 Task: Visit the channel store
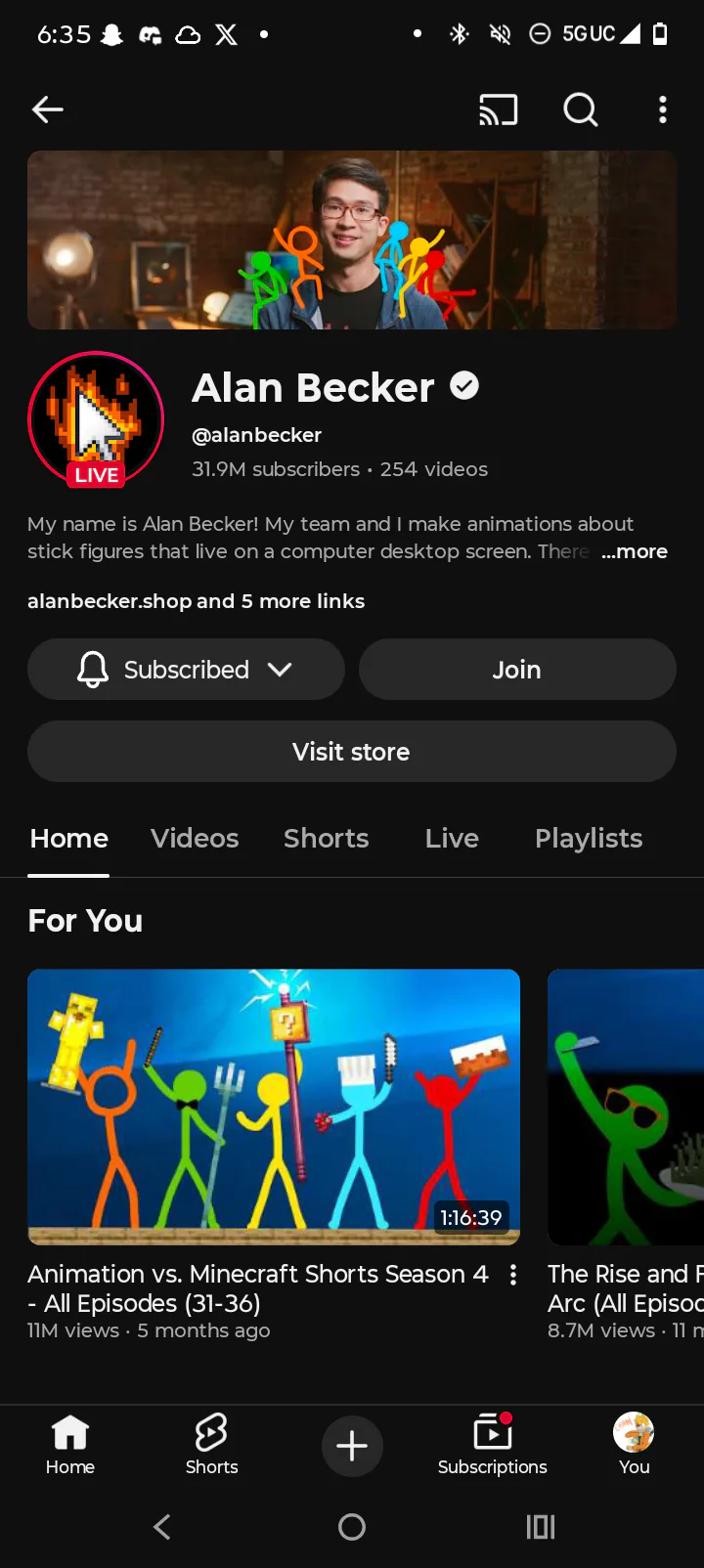352,752
